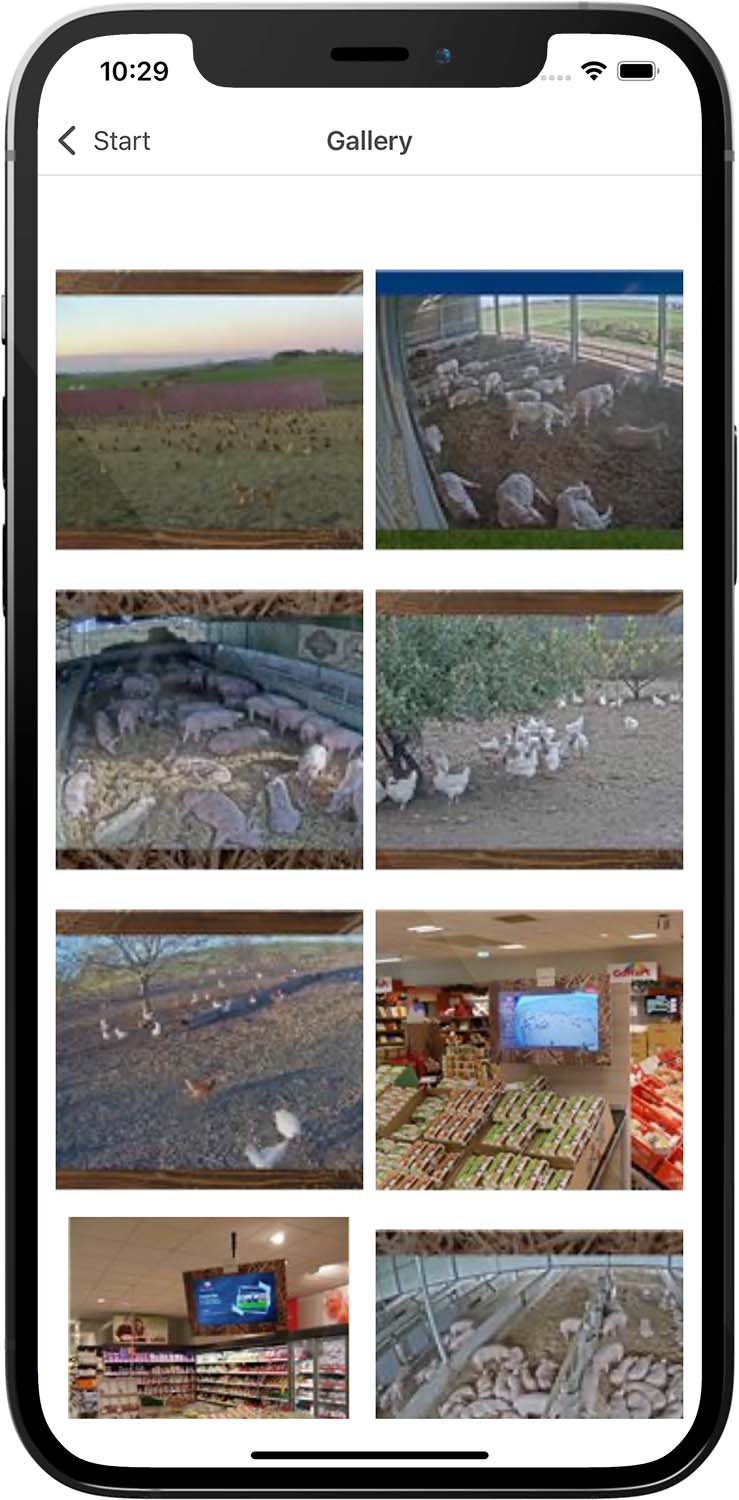View the photo of hens on gravel field
The height and width of the screenshot is (1500, 739).
tap(209, 1049)
